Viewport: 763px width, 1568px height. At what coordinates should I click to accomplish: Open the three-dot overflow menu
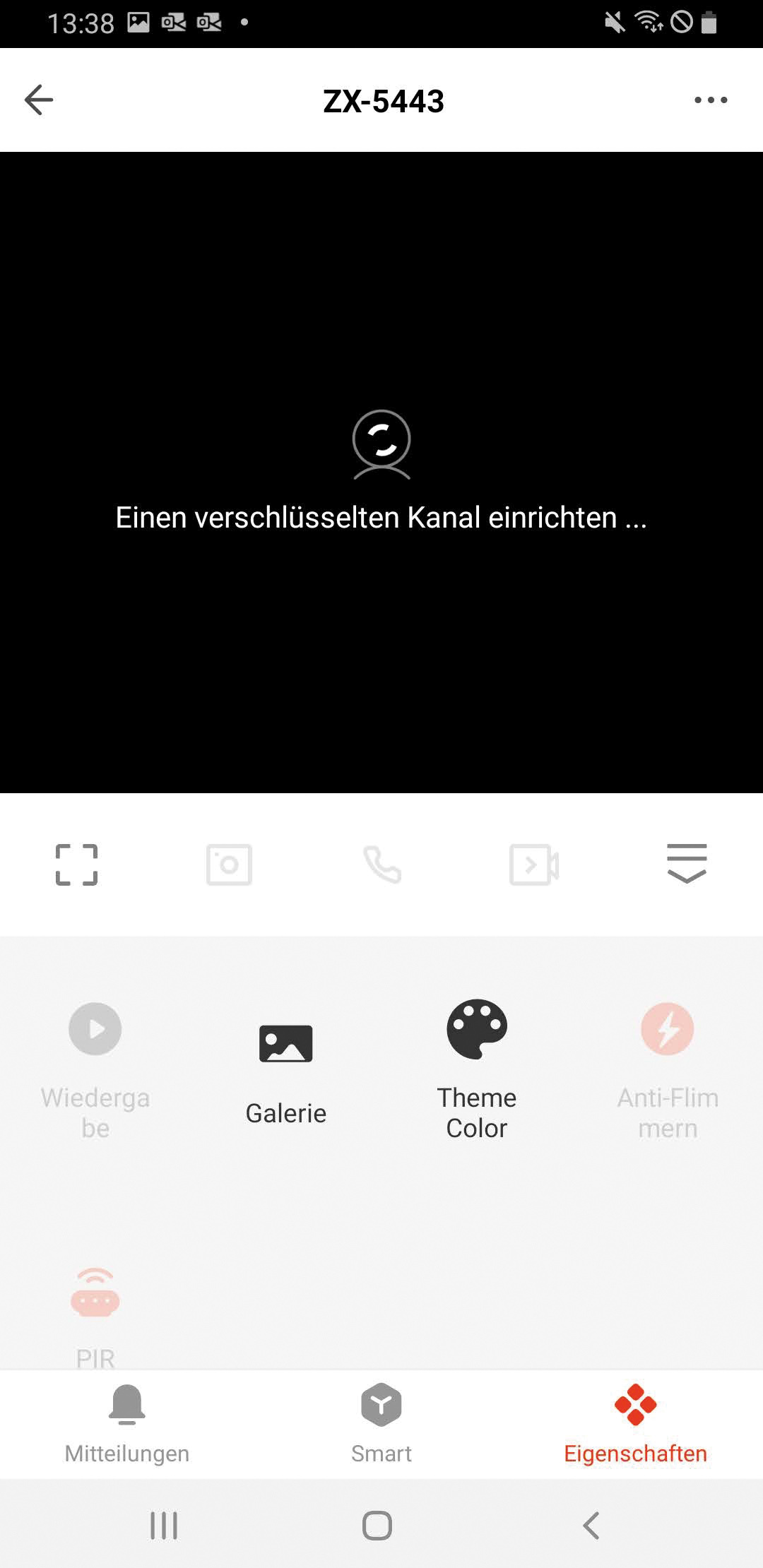[710, 100]
